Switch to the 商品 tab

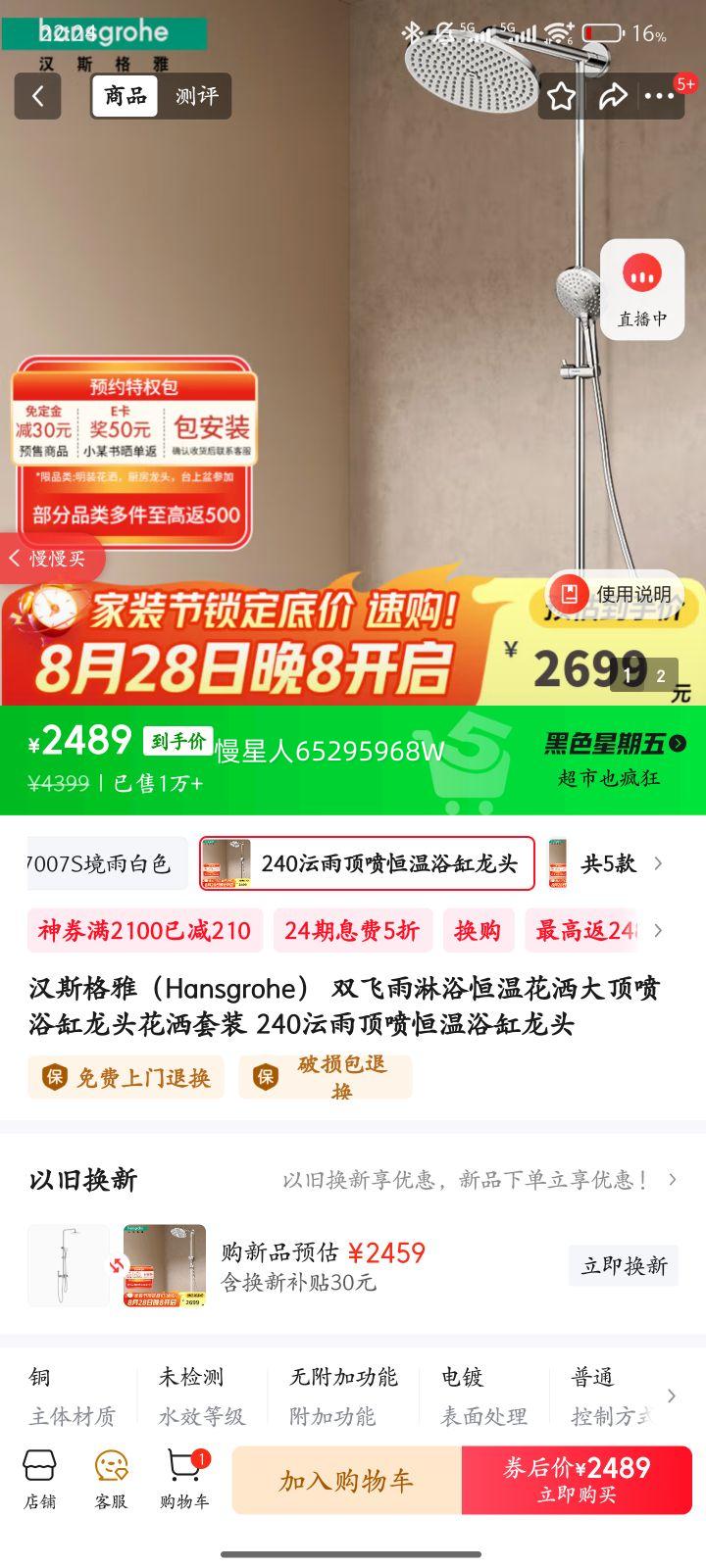pos(124,96)
